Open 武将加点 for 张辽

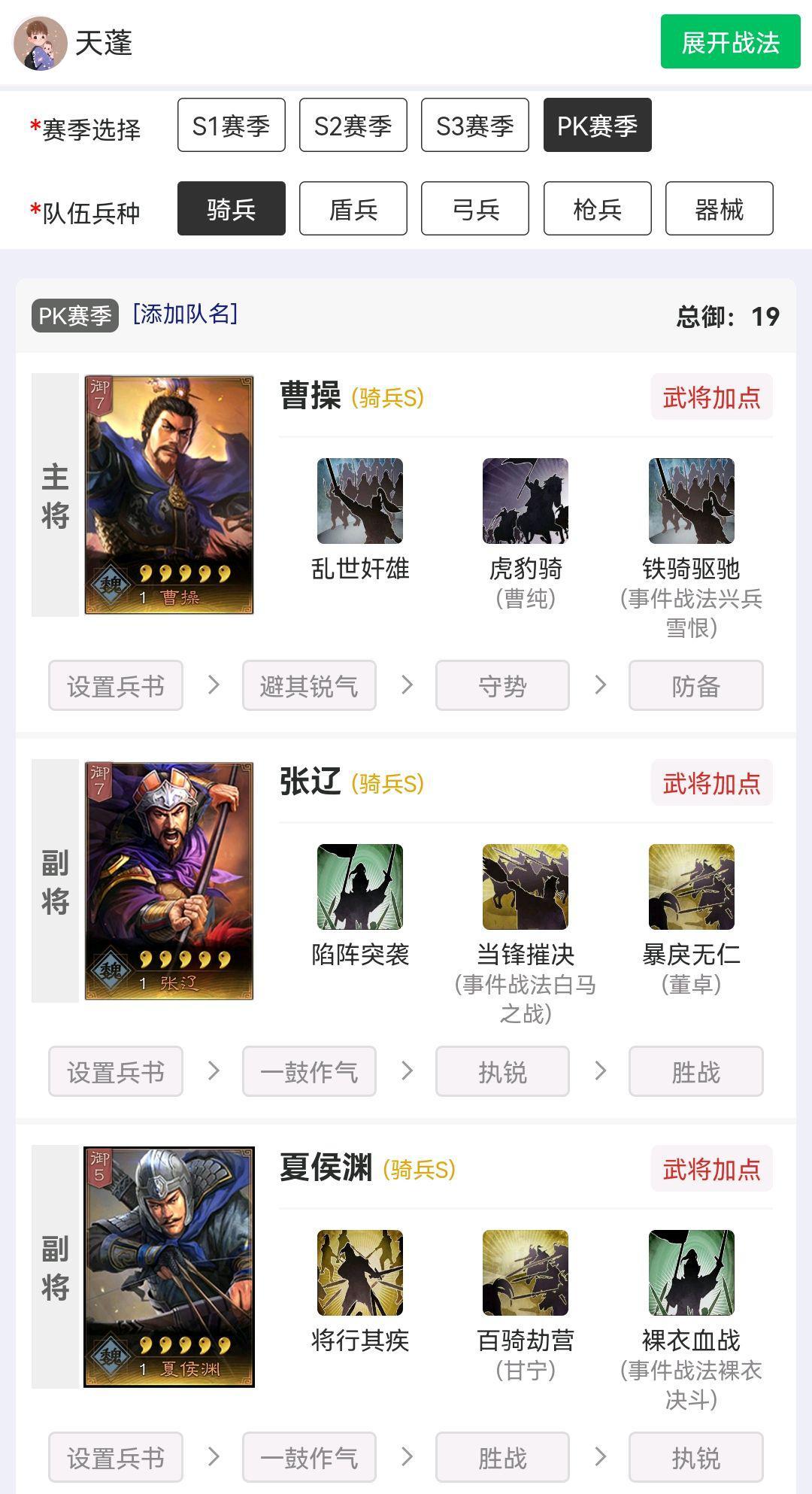[x=712, y=782]
